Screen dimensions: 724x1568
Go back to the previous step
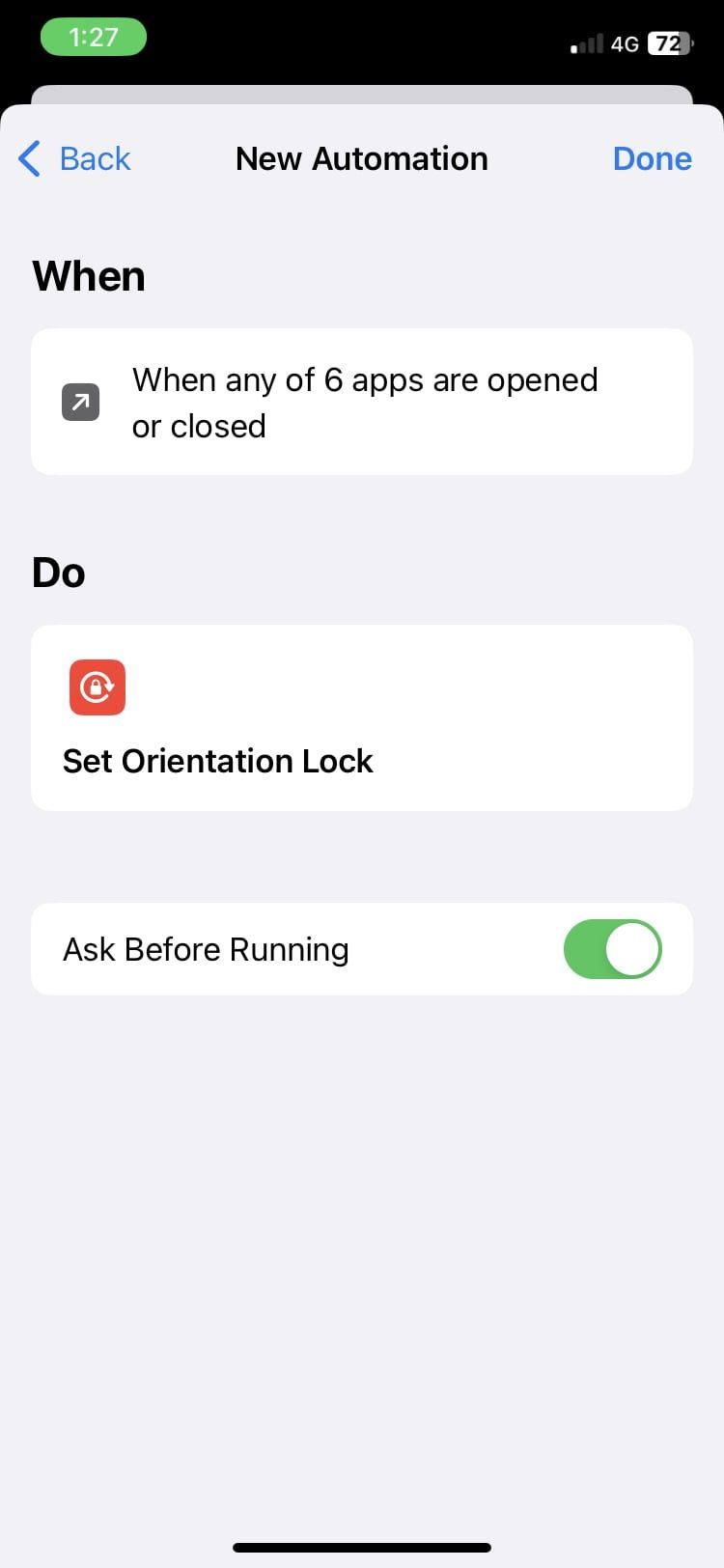75,158
